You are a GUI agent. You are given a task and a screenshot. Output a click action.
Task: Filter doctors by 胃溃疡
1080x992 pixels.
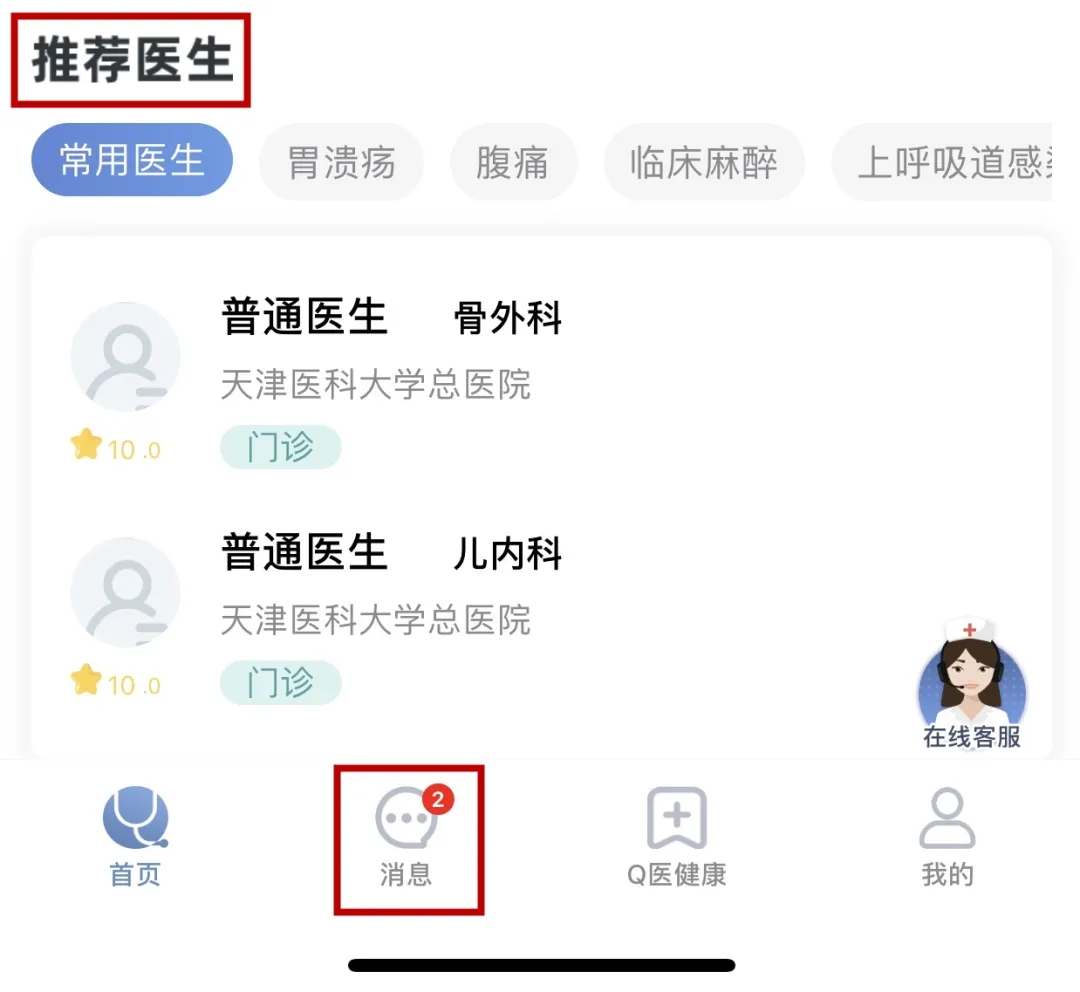[341, 162]
